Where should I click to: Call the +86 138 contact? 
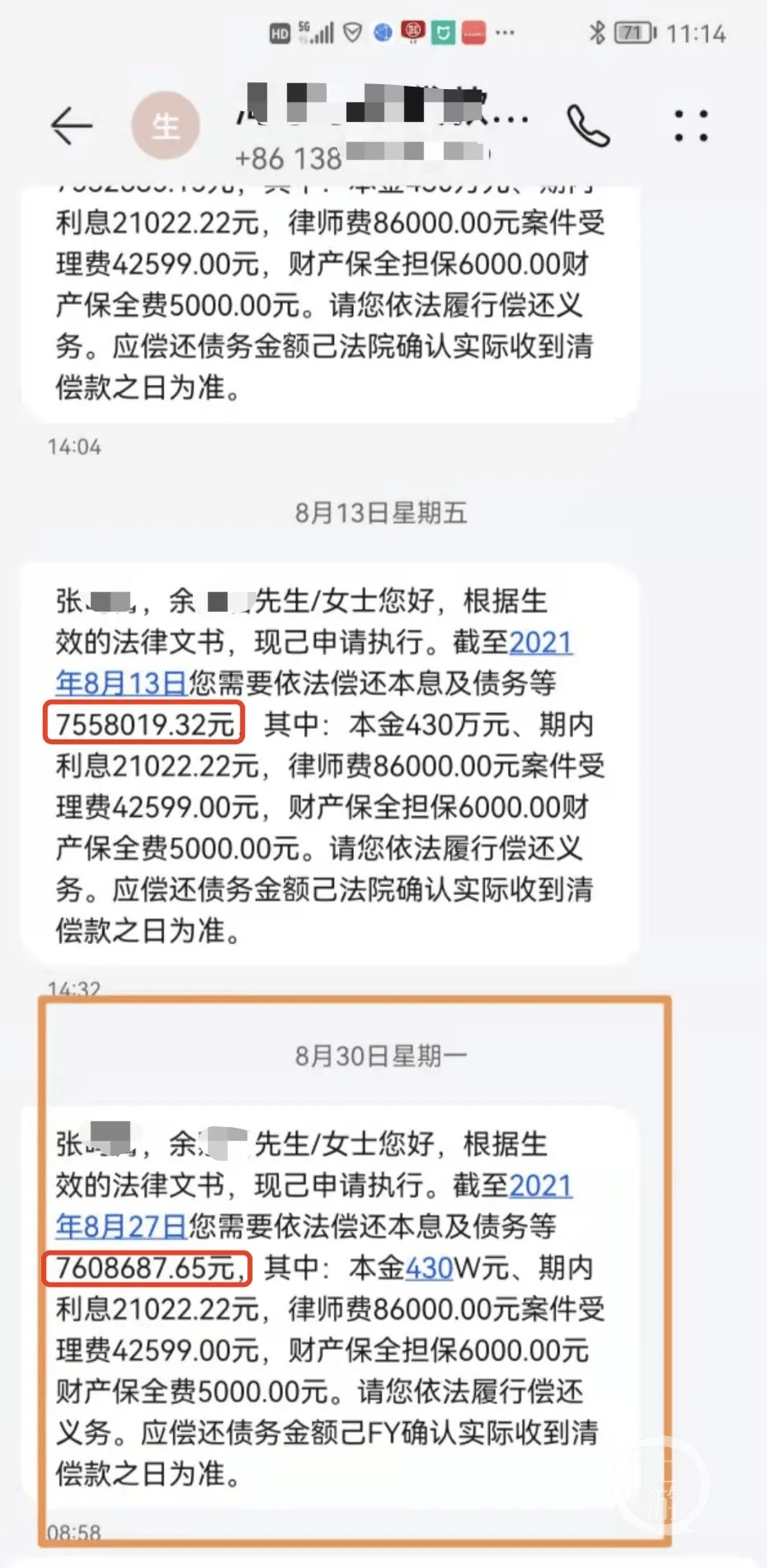[588, 126]
